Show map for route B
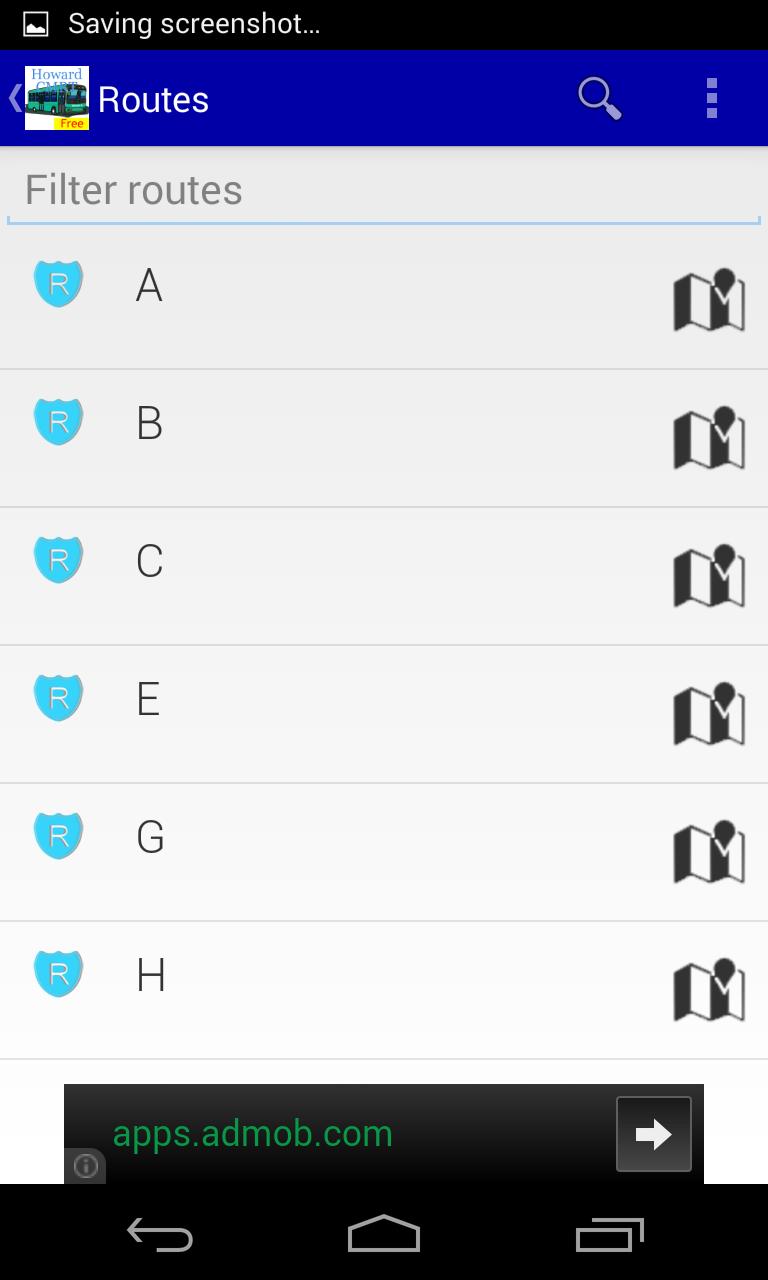Screen dimensions: 768x1280 (708, 437)
